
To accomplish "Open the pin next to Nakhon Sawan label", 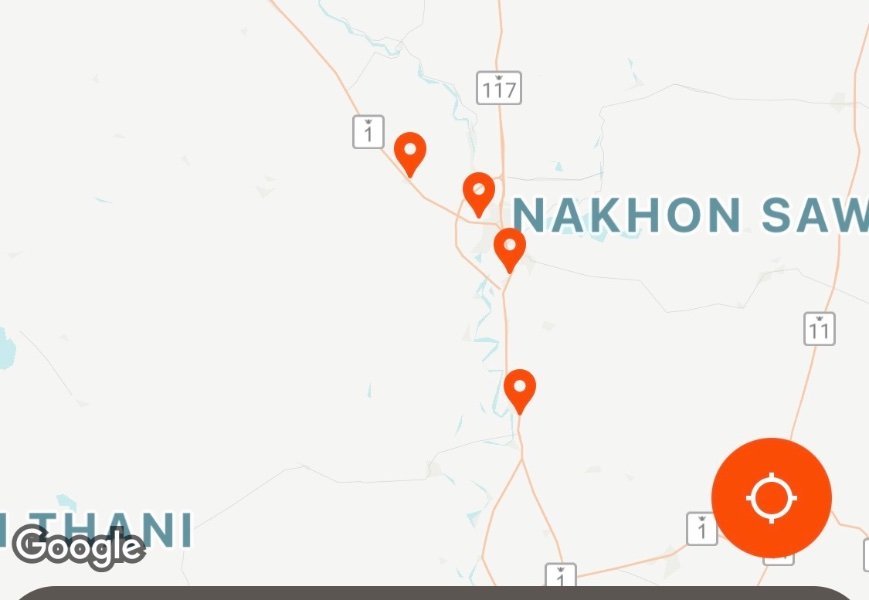I will [479, 191].
